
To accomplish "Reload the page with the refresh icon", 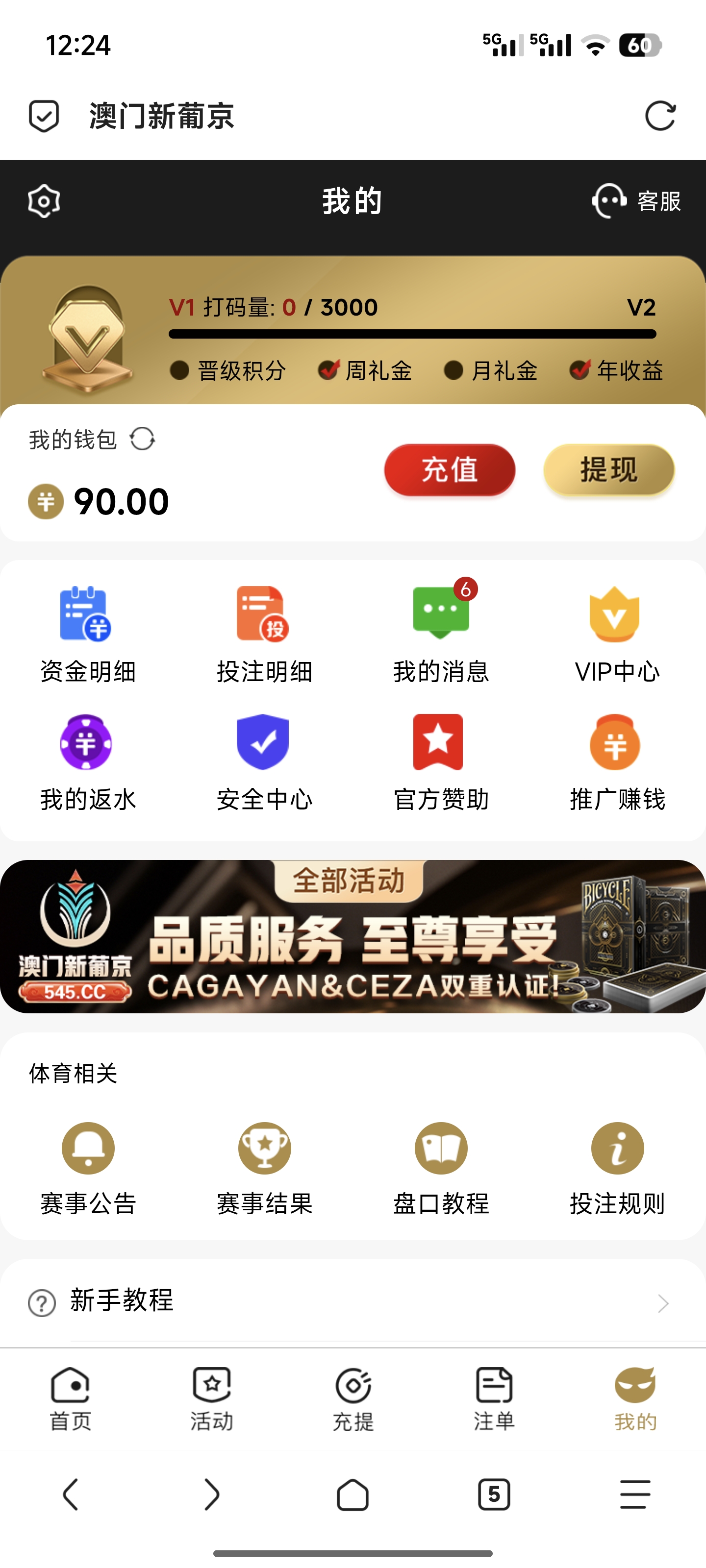I will [660, 116].
